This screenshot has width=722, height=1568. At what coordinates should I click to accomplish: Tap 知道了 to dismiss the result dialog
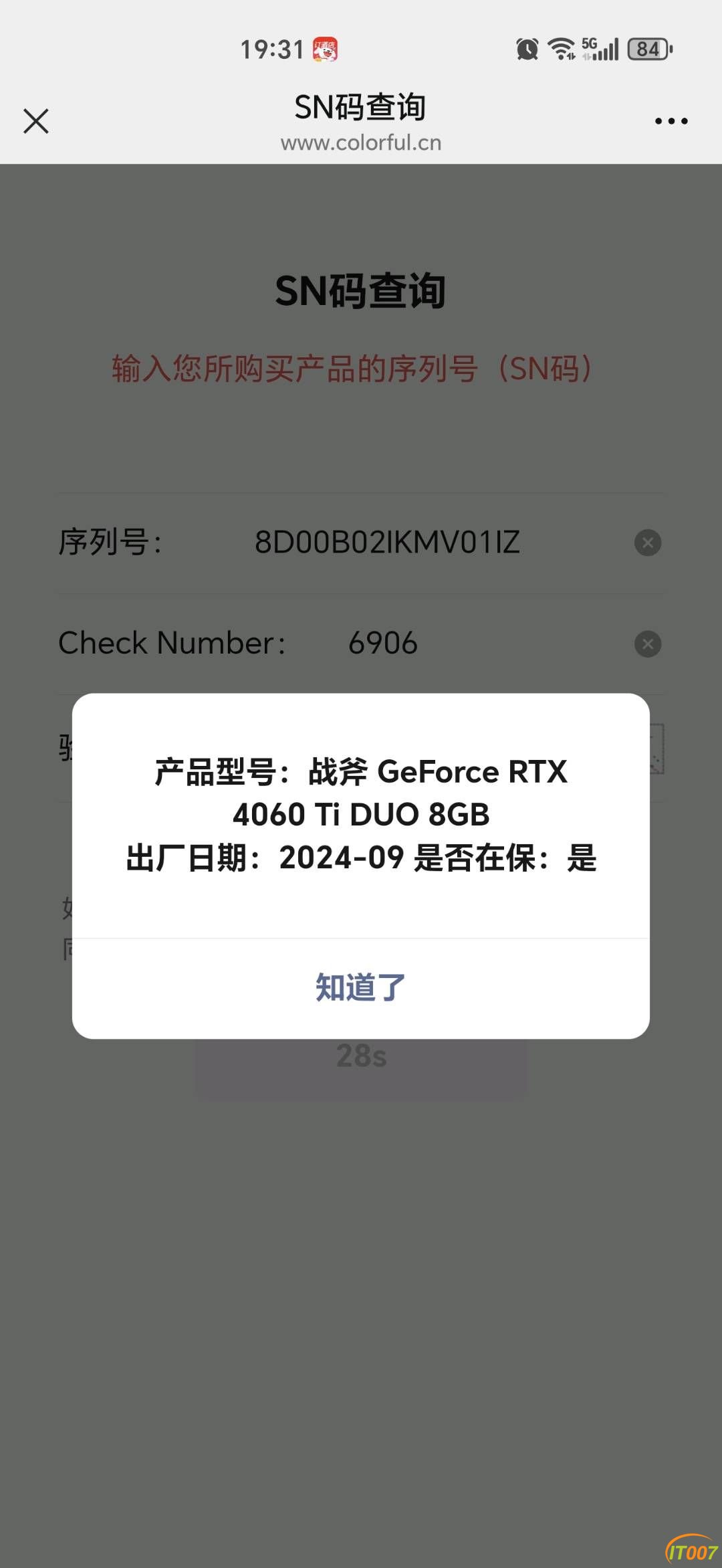pyautogui.click(x=361, y=988)
